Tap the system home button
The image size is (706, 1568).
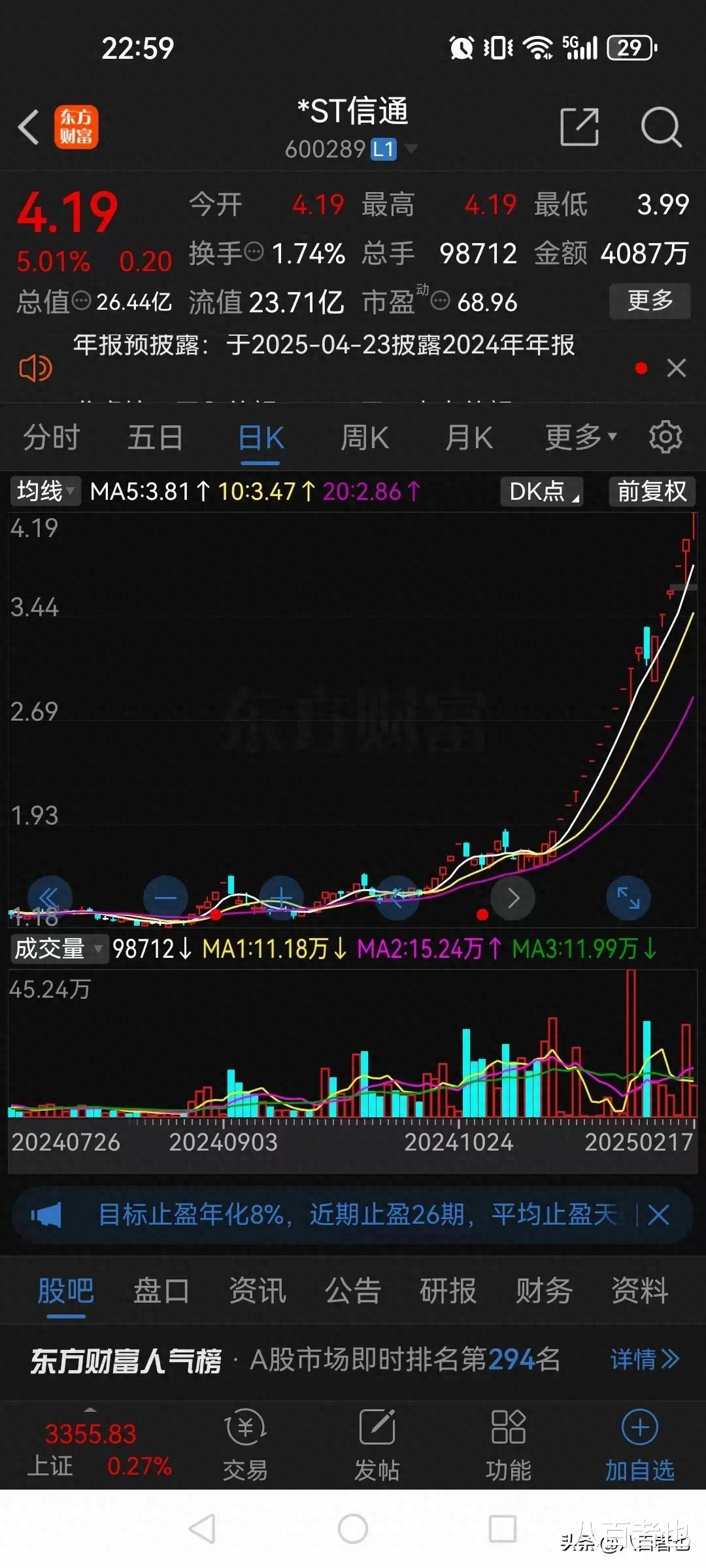pyautogui.click(x=353, y=1529)
